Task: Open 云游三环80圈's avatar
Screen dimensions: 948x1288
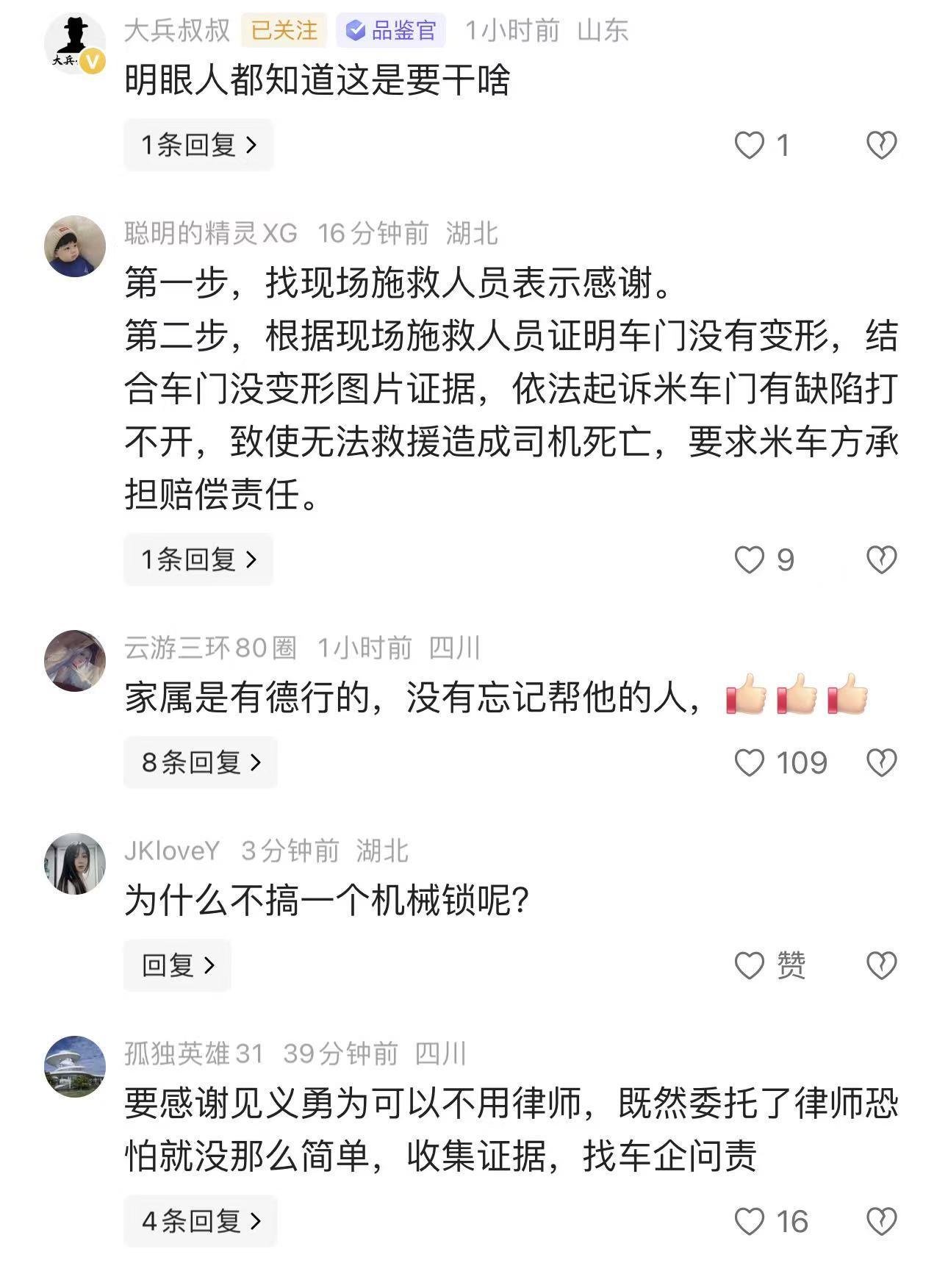Action: point(75,661)
